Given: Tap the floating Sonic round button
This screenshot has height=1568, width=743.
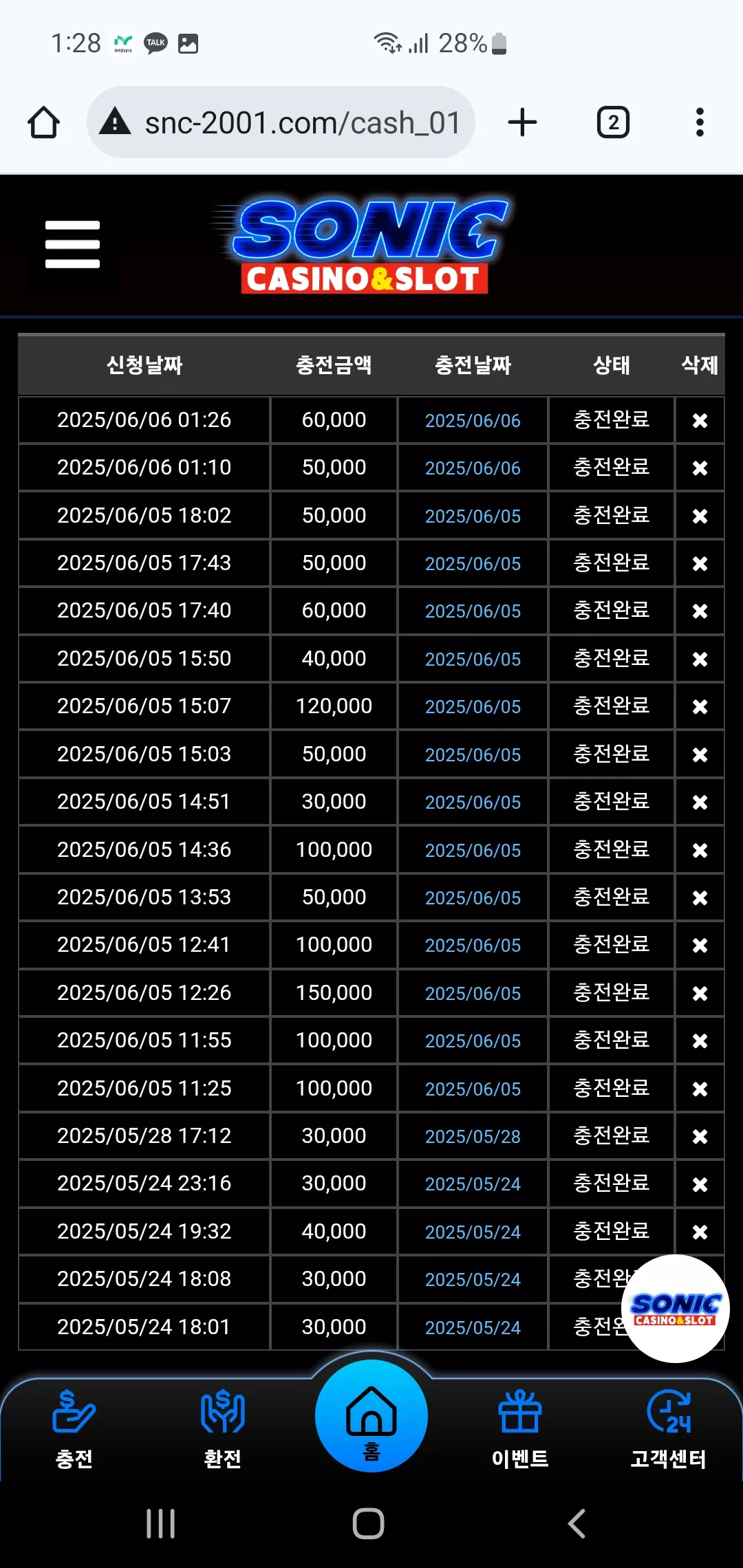Looking at the screenshot, I should pos(675,1309).
